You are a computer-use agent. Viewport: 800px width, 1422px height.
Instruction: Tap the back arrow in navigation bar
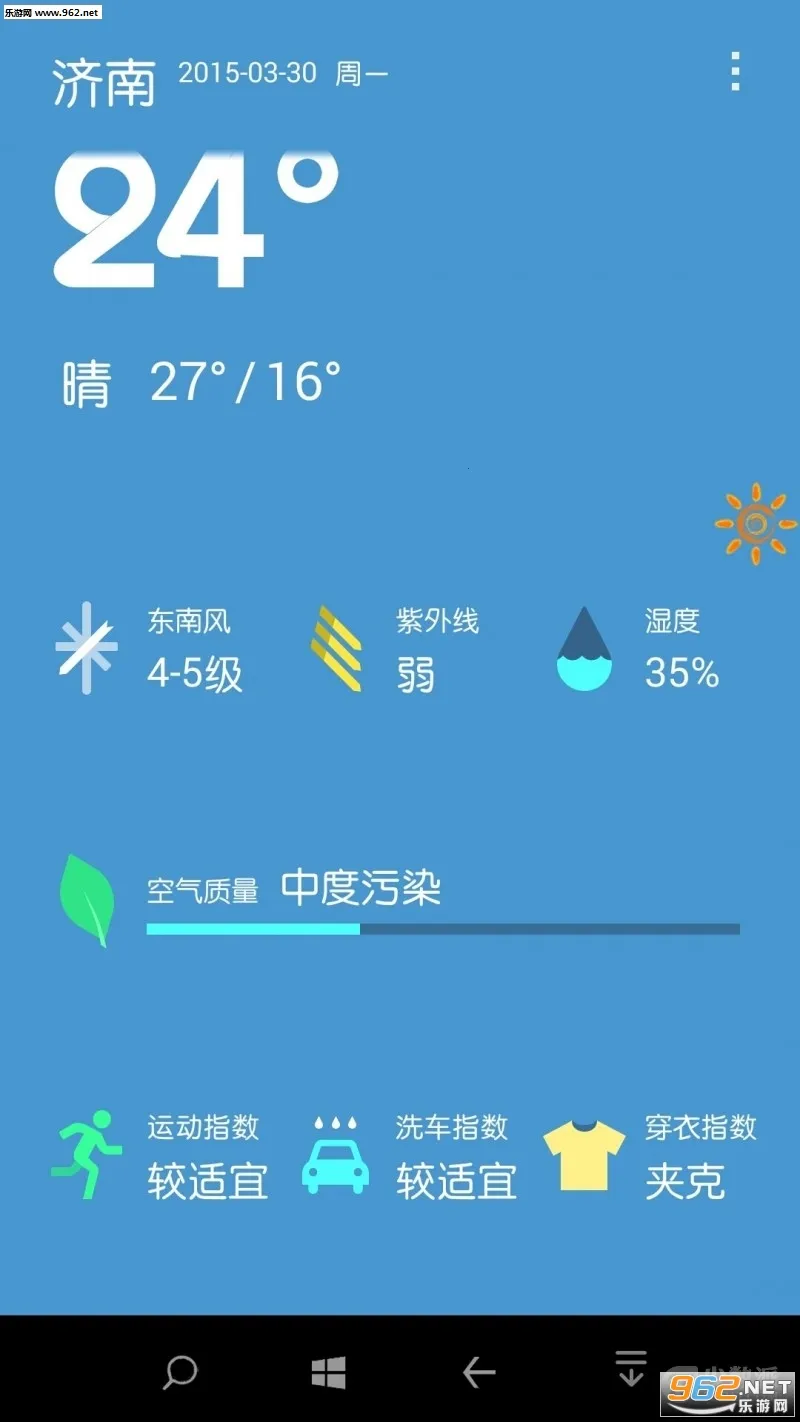[x=479, y=1374]
